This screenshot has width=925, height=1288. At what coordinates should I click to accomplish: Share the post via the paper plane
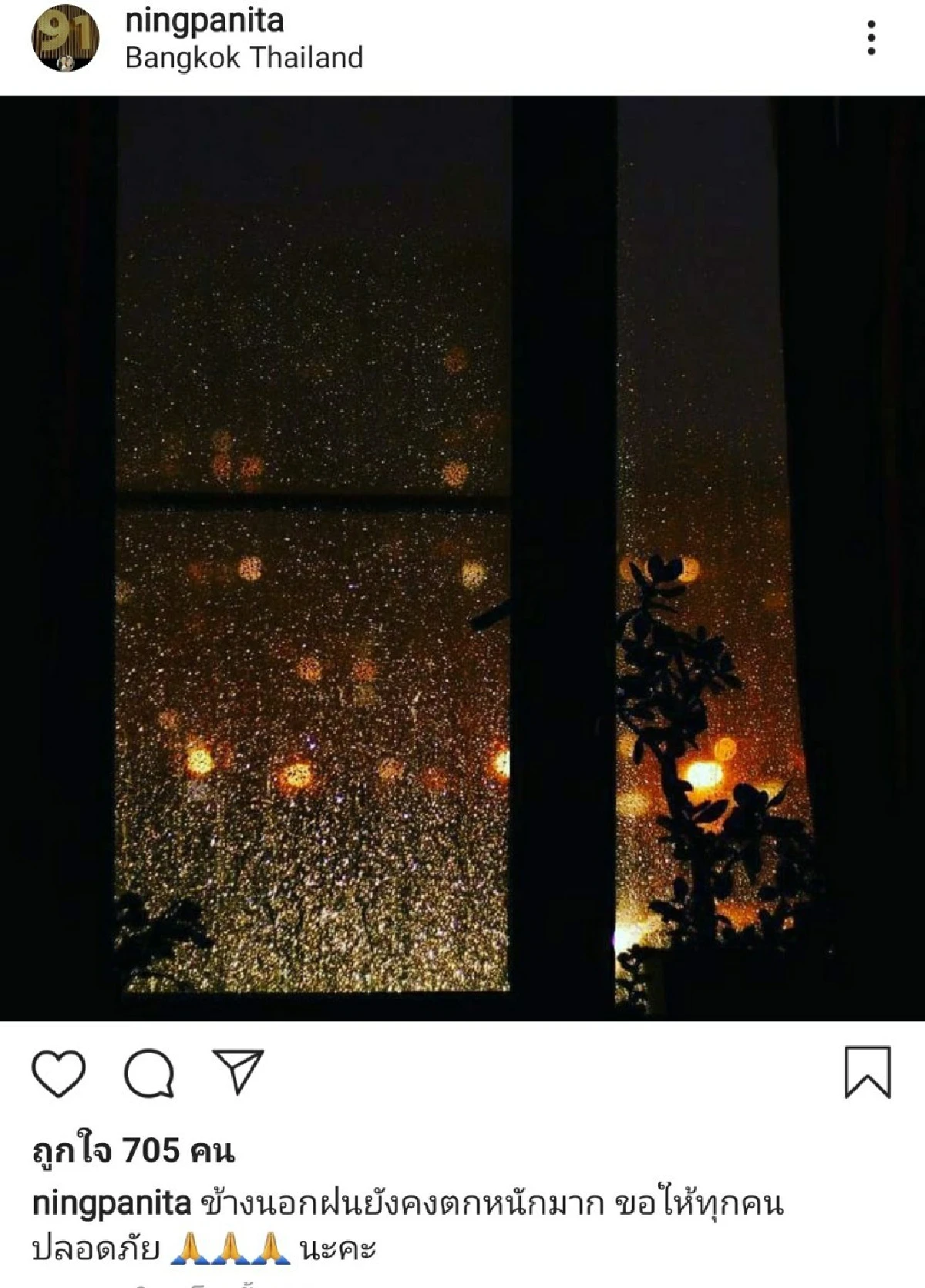click(238, 1071)
